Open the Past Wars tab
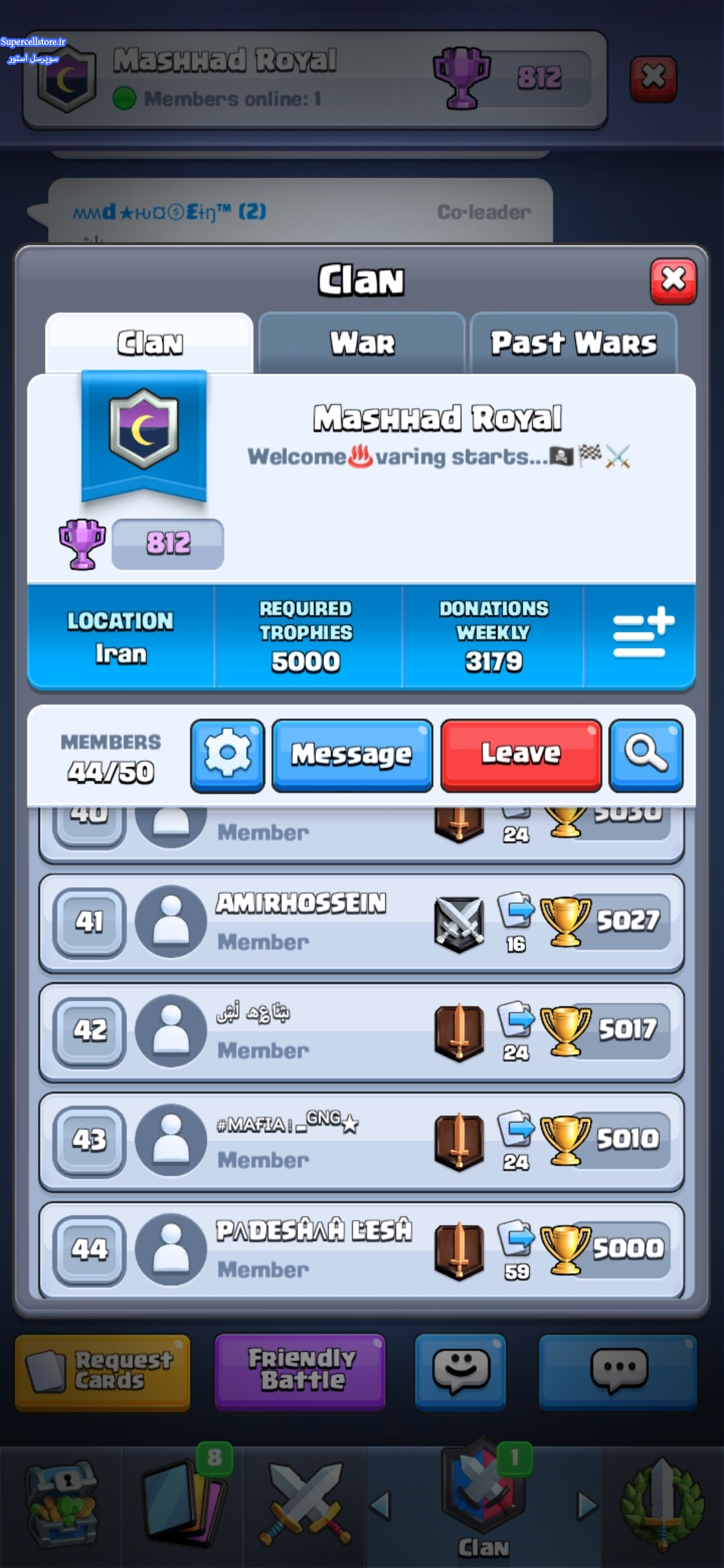This screenshot has height=1568, width=724. click(x=574, y=343)
